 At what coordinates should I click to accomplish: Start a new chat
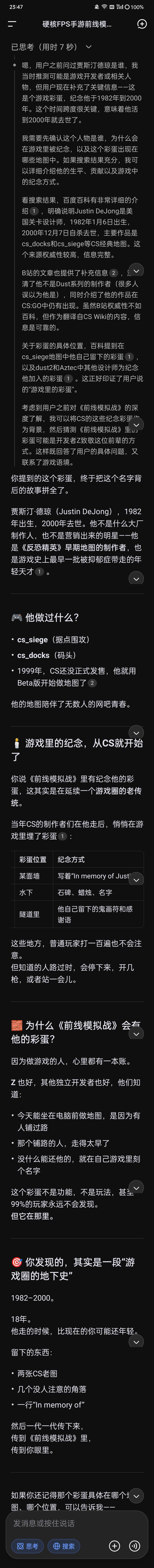tap(142, 24)
